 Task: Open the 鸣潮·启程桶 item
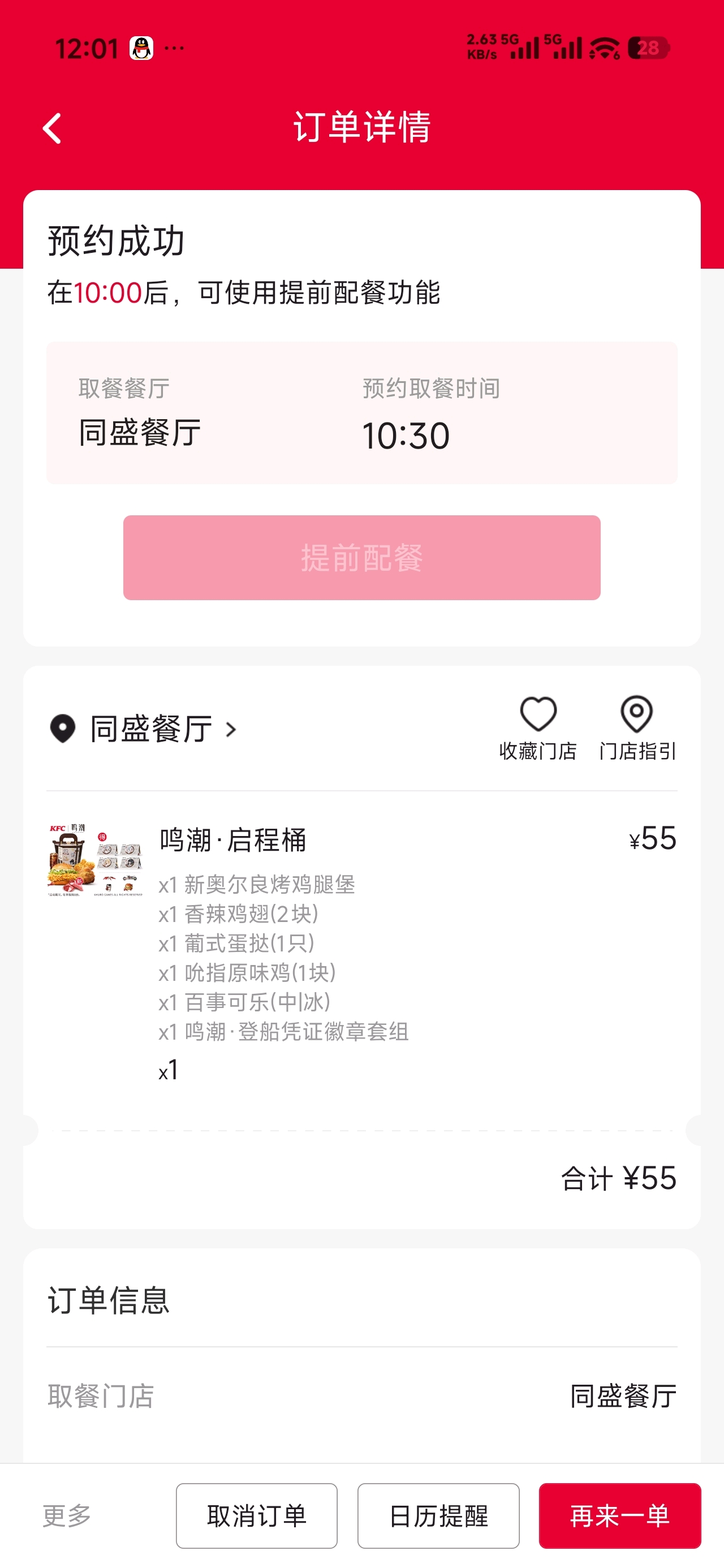point(232,840)
